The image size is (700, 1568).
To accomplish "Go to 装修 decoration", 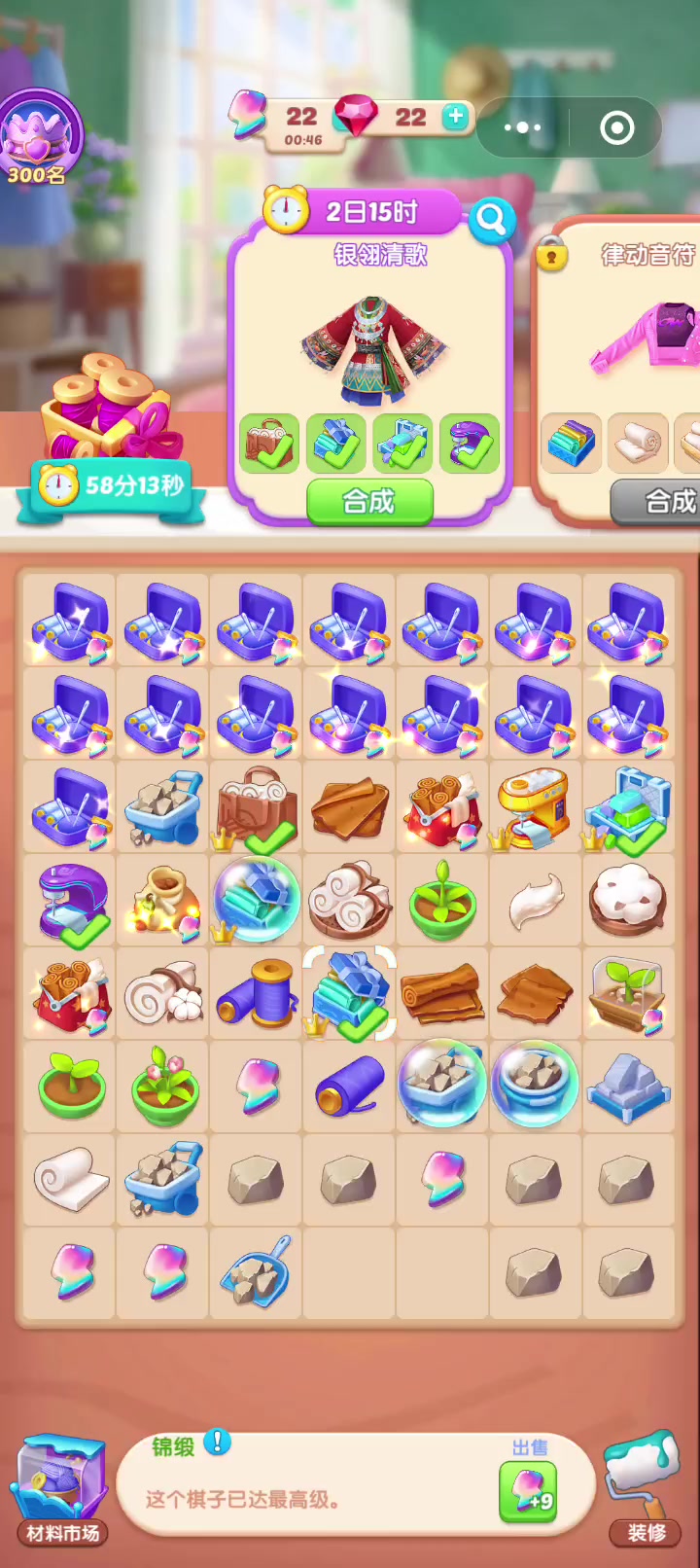I will click(646, 1488).
